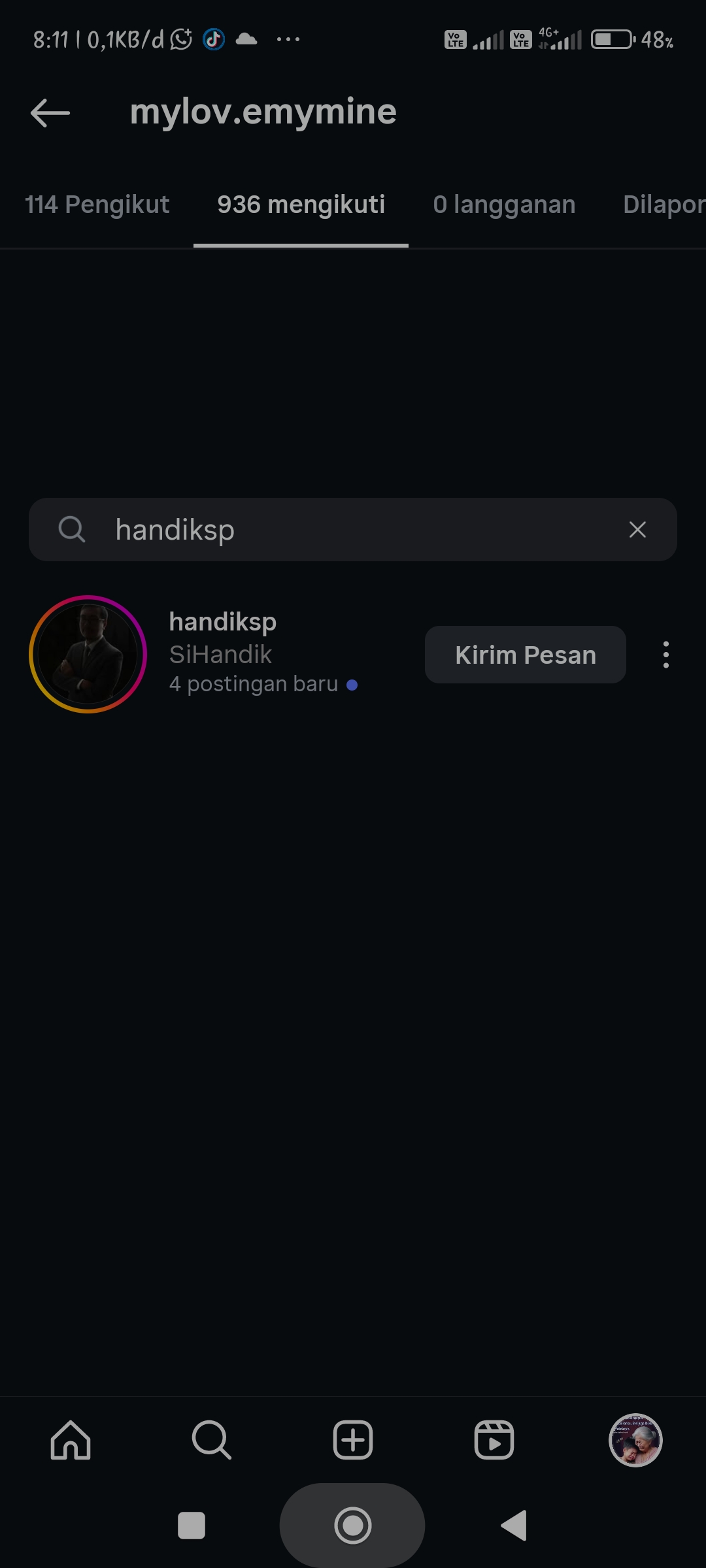Viewport: 706px width, 1568px height.
Task: Tap the handiksp search field
Action: tap(353, 530)
